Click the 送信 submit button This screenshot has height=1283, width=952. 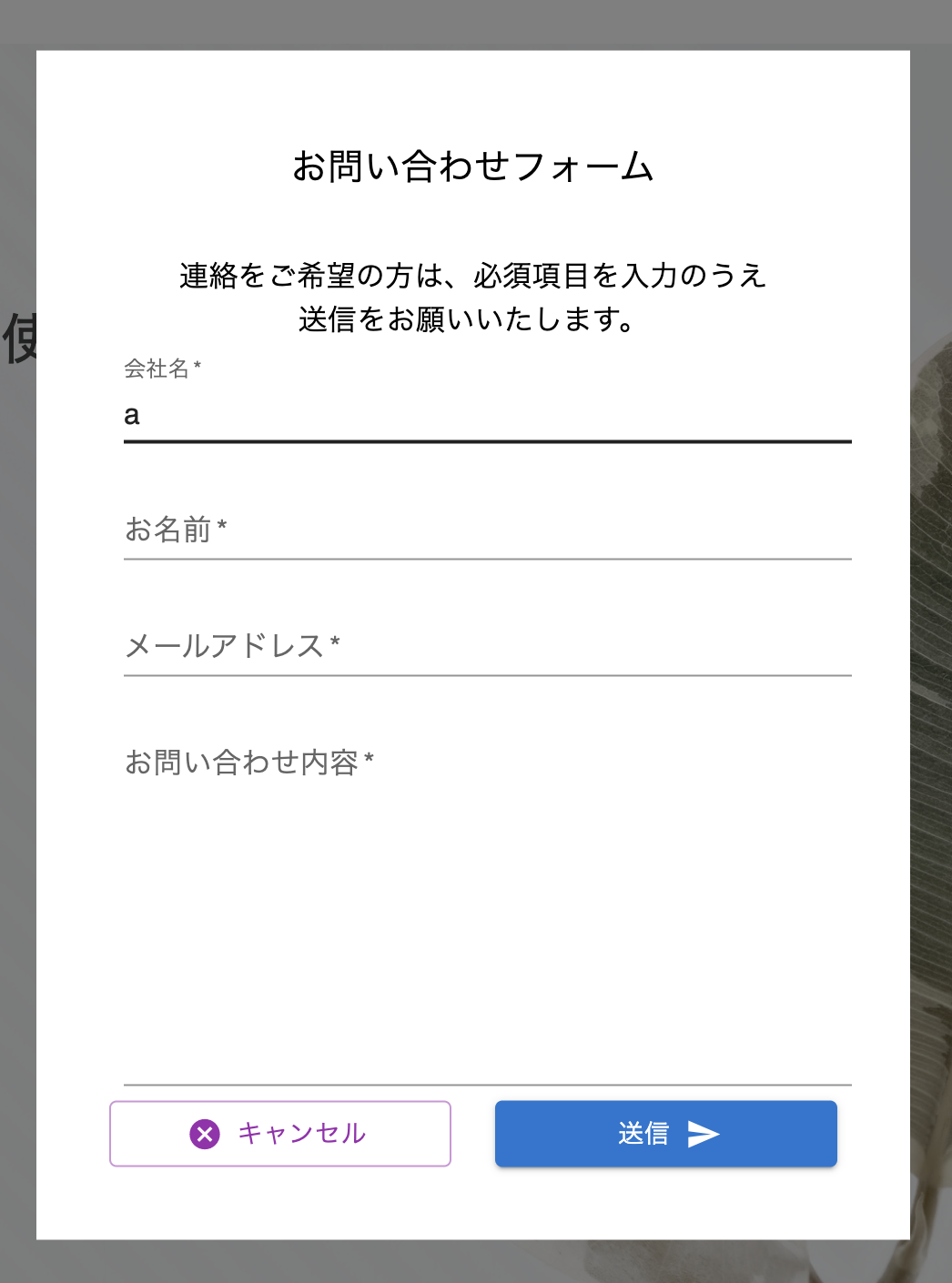click(x=665, y=1134)
